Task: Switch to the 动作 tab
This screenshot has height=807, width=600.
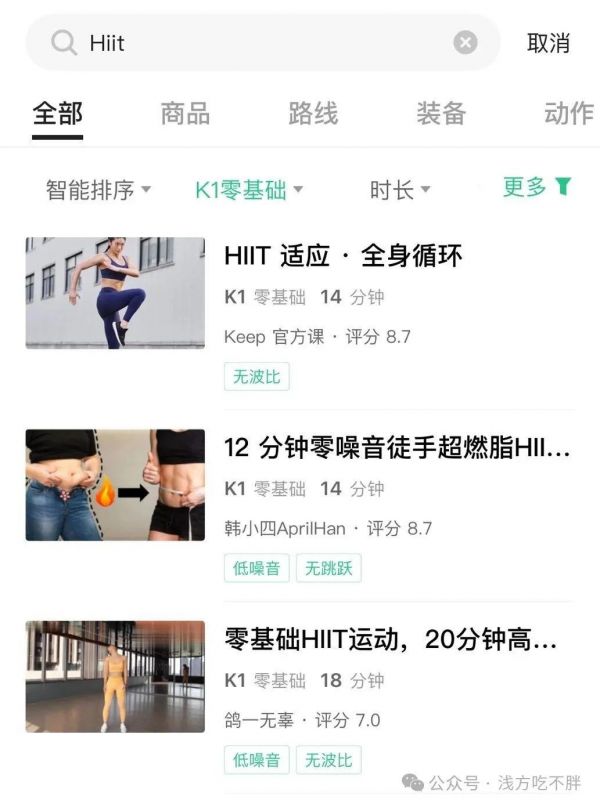Action: coord(568,113)
